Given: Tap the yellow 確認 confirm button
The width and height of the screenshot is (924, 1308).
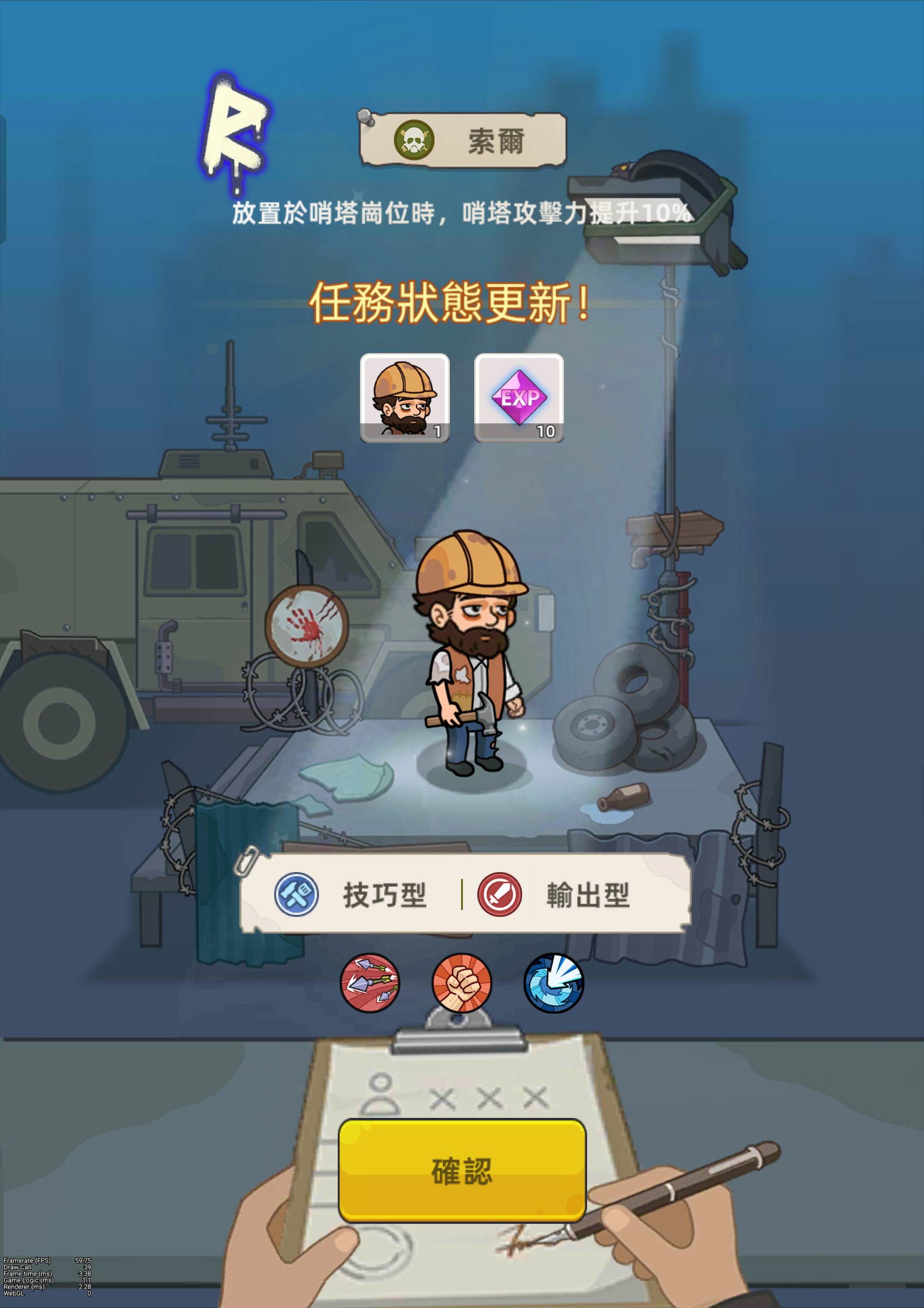Looking at the screenshot, I should pyautogui.click(x=462, y=1170).
